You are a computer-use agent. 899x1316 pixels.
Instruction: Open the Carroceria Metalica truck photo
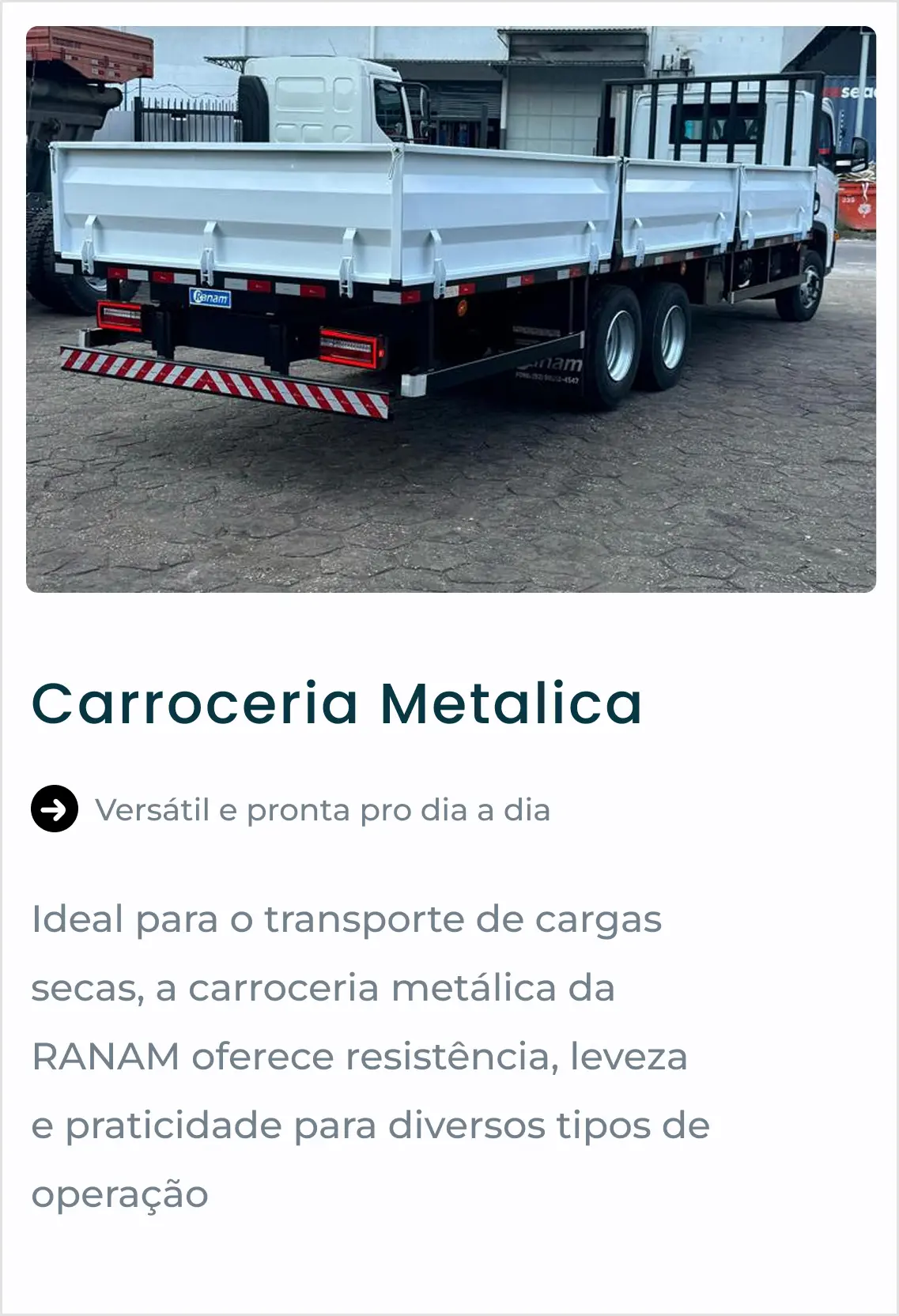coord(451,309)
